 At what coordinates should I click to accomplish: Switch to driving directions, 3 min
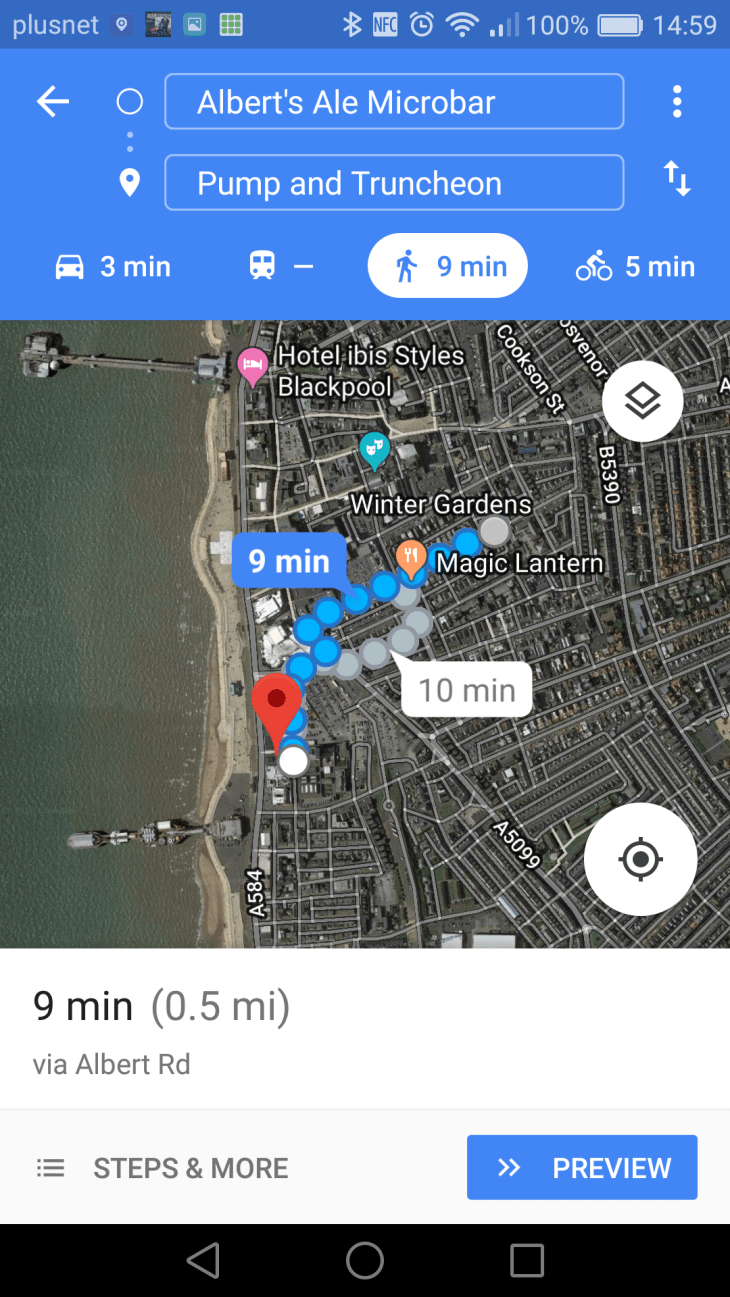[x=112, y=267]
